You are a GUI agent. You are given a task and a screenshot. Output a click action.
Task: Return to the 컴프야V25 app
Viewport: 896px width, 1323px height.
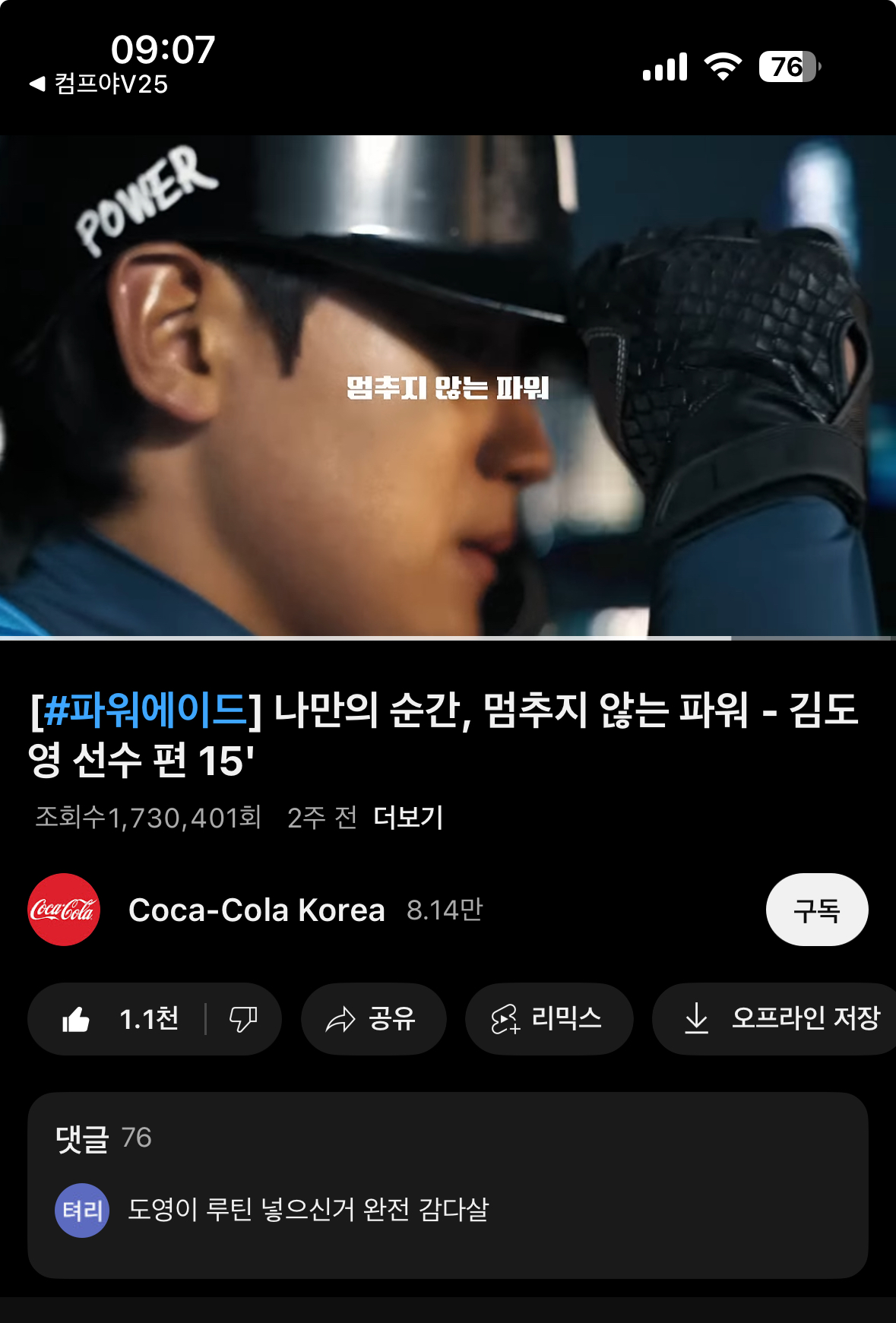[x=99, y=84]
